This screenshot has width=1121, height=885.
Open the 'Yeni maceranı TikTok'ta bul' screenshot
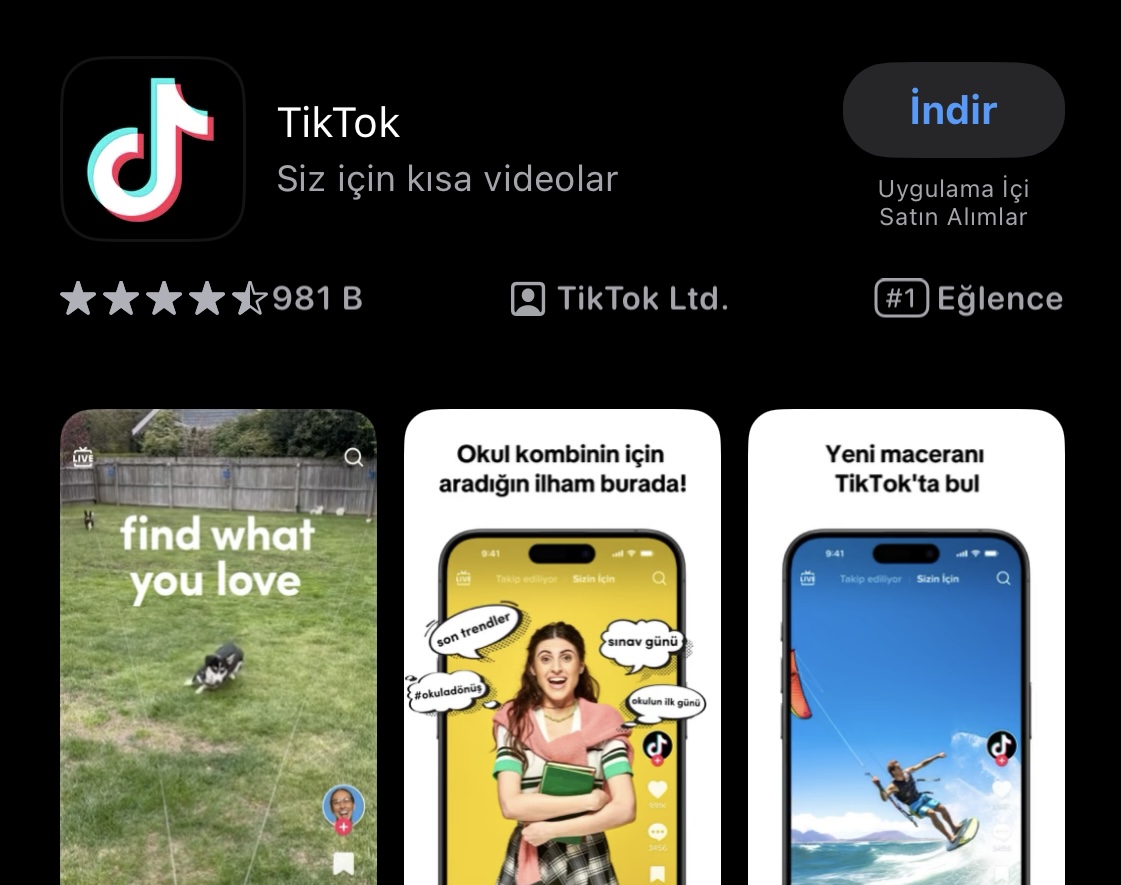click(x=906, y=646)
